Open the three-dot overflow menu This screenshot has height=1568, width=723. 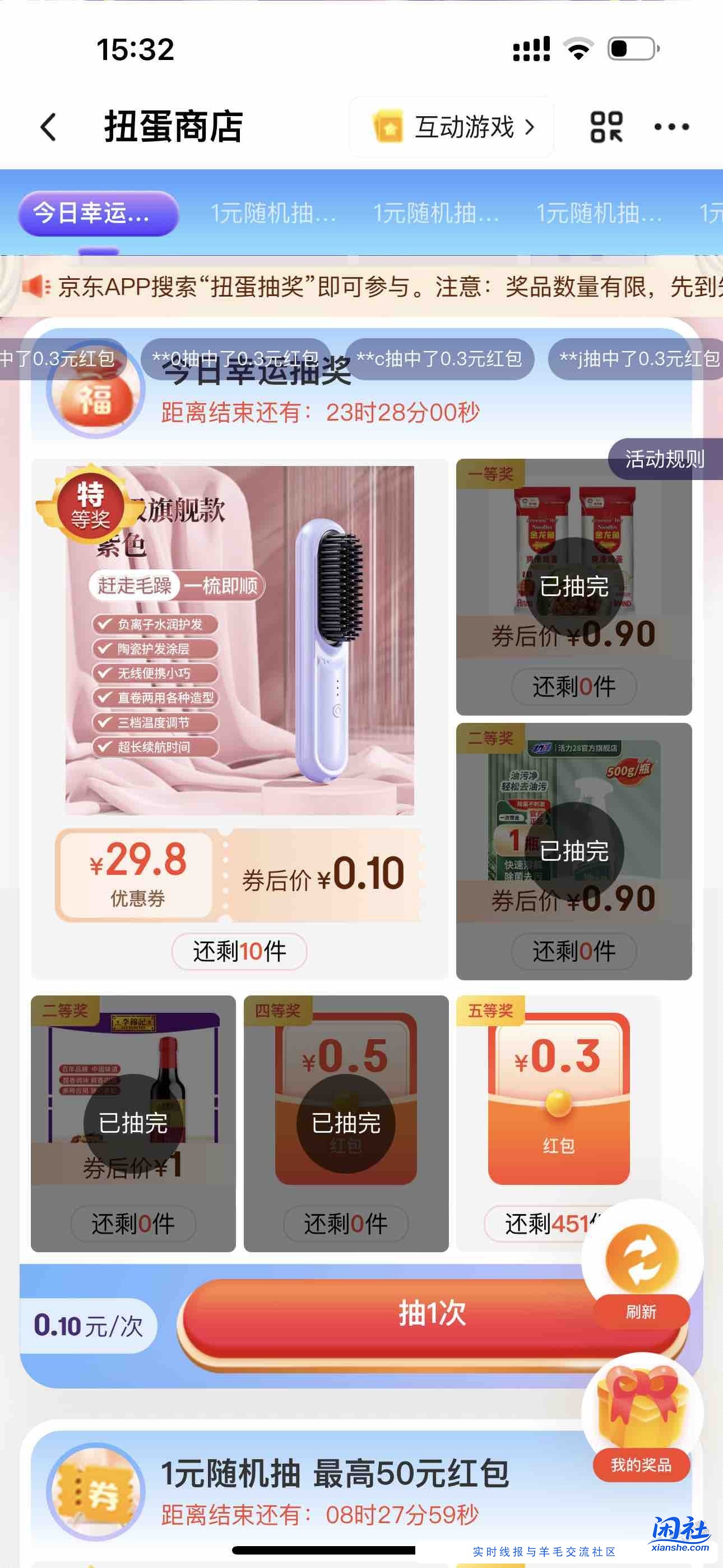(x=671, y=127)
